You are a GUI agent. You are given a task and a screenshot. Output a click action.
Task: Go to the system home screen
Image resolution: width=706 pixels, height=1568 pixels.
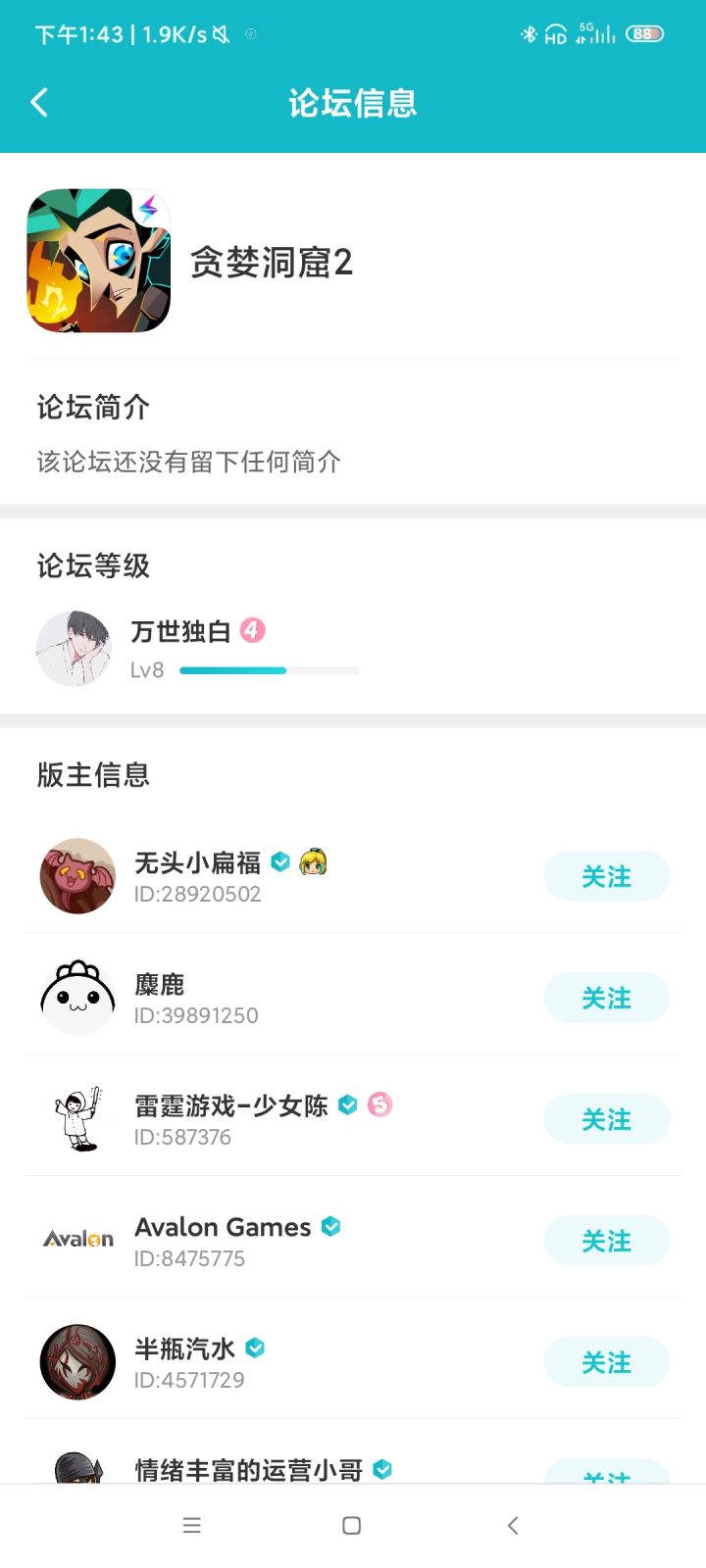point(352,1525)
